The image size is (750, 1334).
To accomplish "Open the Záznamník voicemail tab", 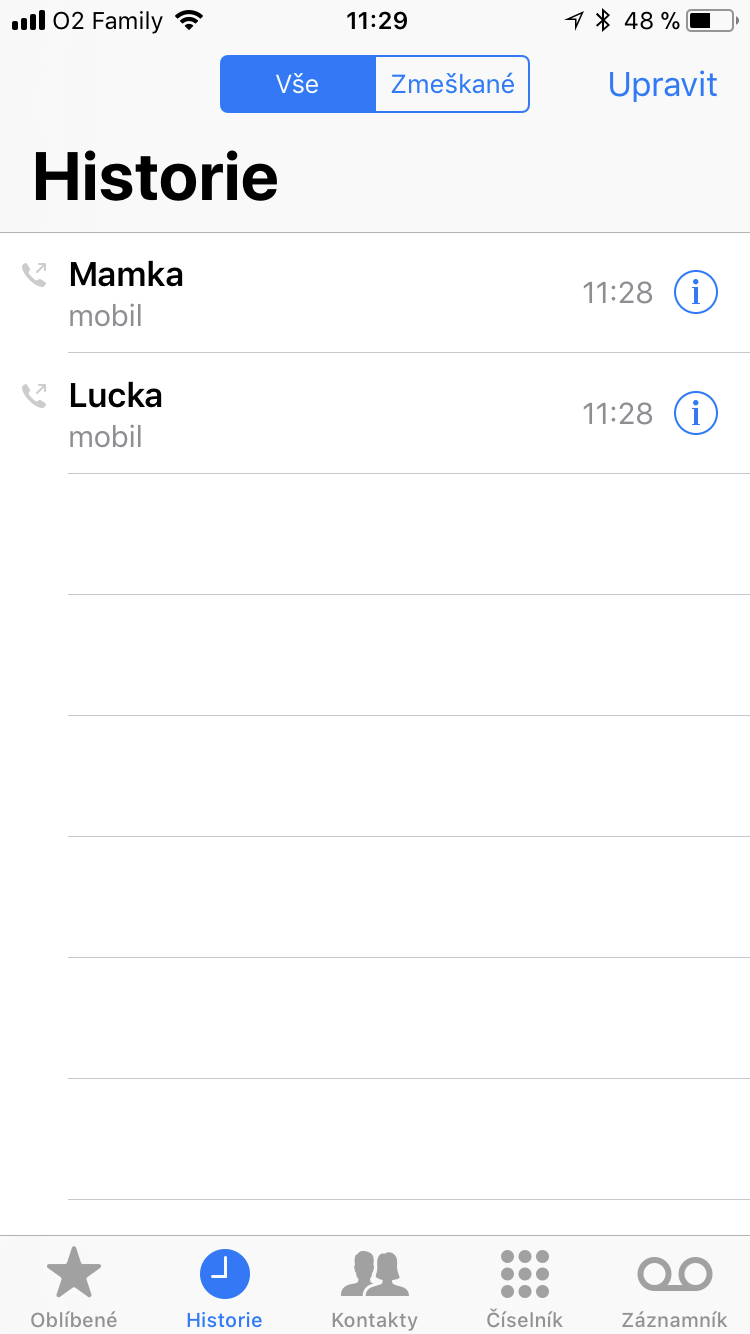I will [x=674, y=1287].
